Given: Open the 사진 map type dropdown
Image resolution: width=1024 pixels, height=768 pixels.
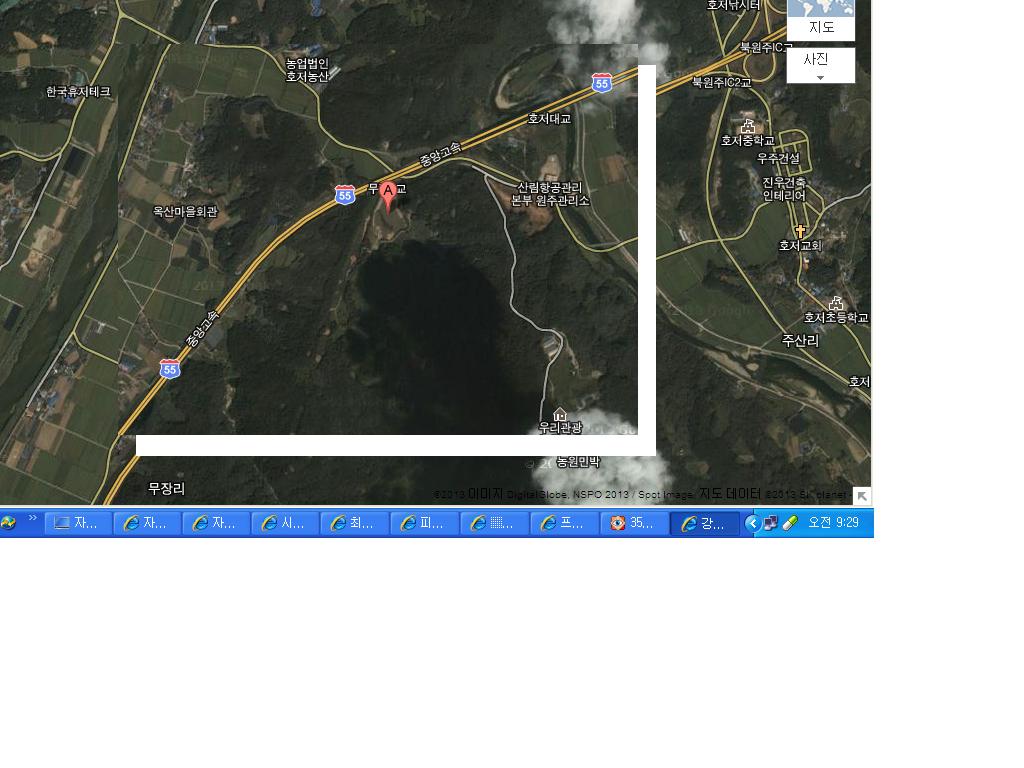Looking at the screenshot, I should (821, 66).
